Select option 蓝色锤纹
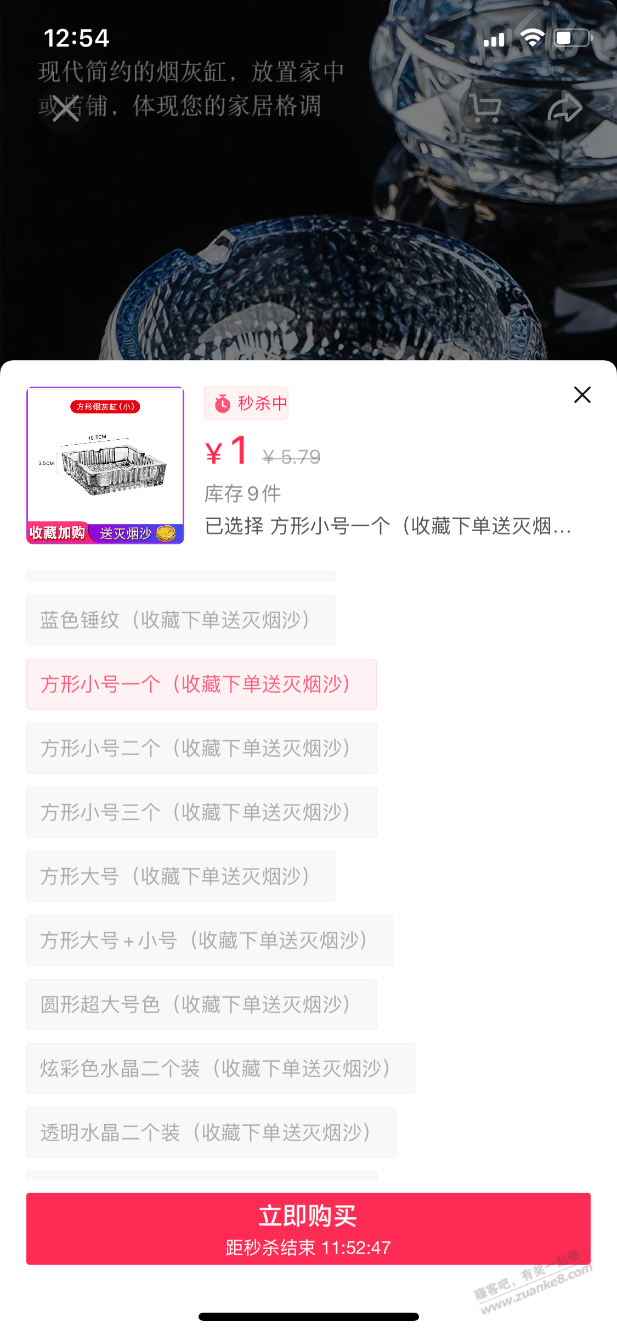This screenshot has height=1334, width=617. coord(180,620)
